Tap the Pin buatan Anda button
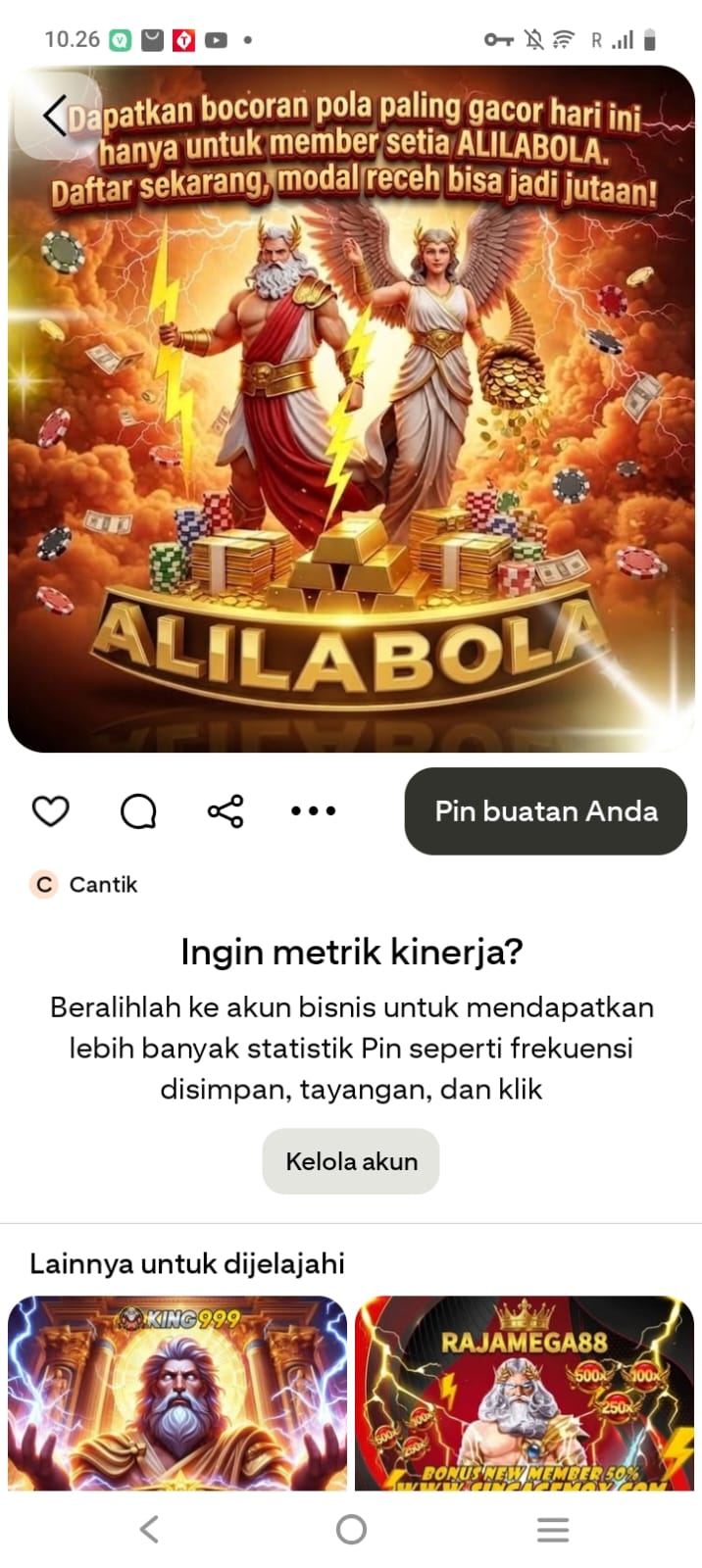 point(546,811)
